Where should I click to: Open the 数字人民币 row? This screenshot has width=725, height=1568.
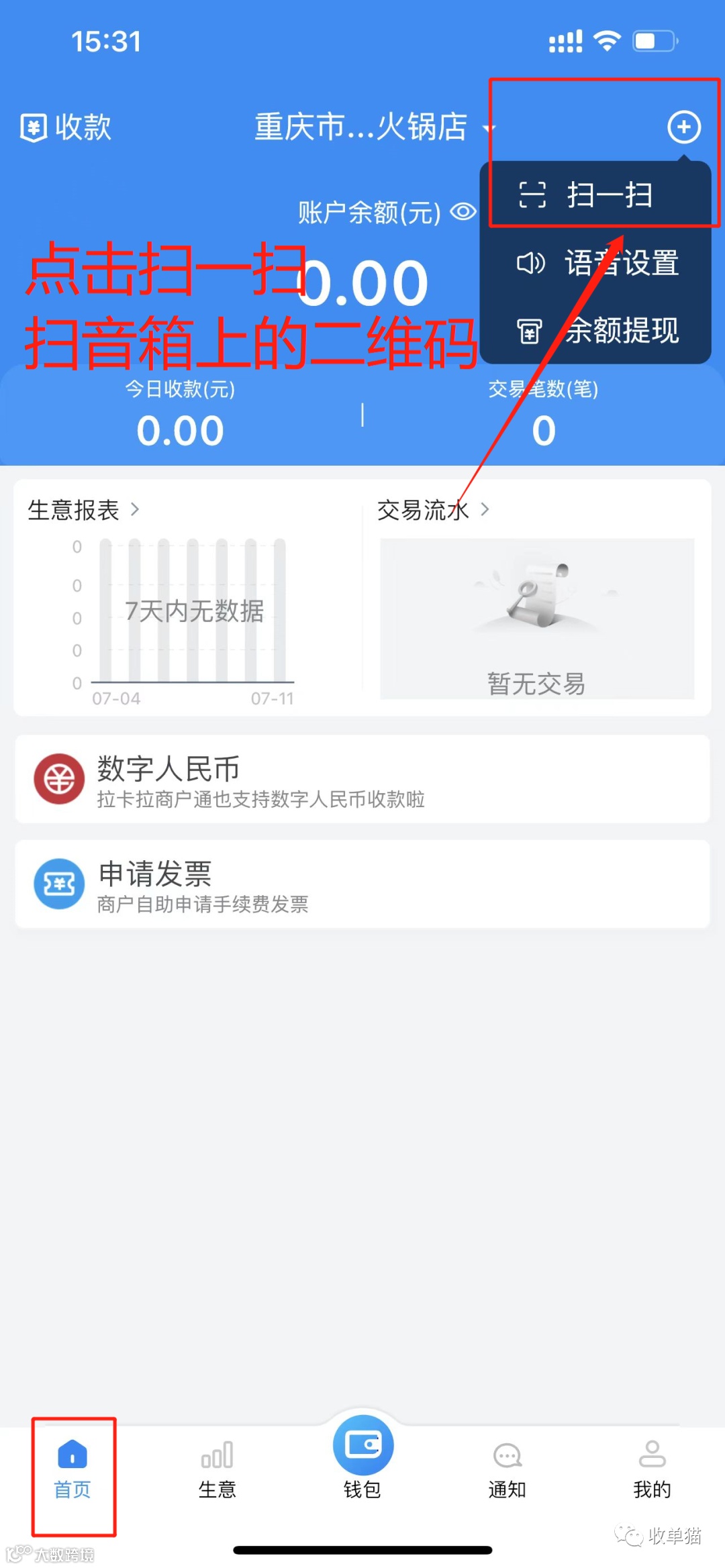pyautogui.click(x=362, y=779)
